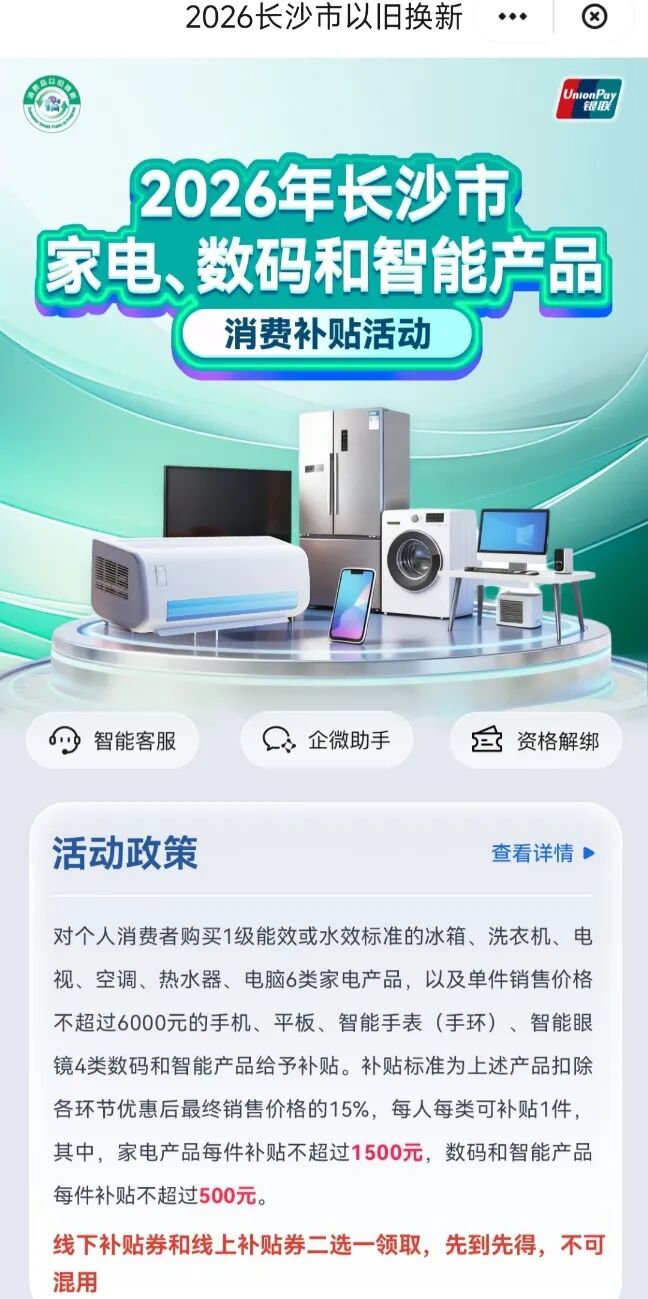Open the mini program more options menu
648x1299 pixels.
coord(512,17)
